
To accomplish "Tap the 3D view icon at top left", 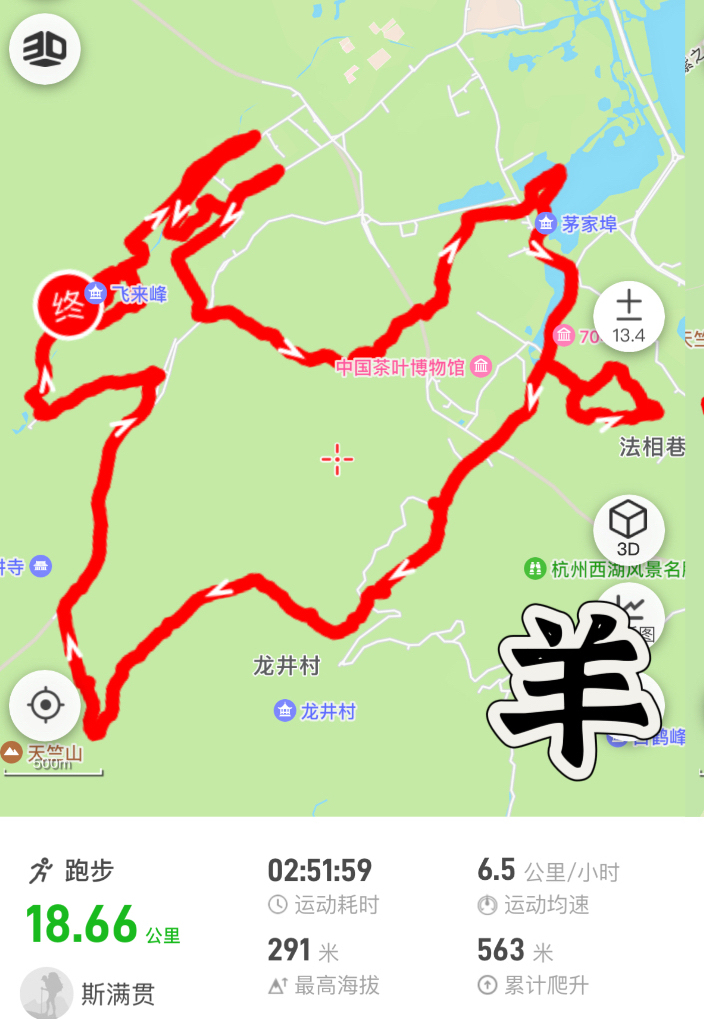I will (x=44, y=47).
